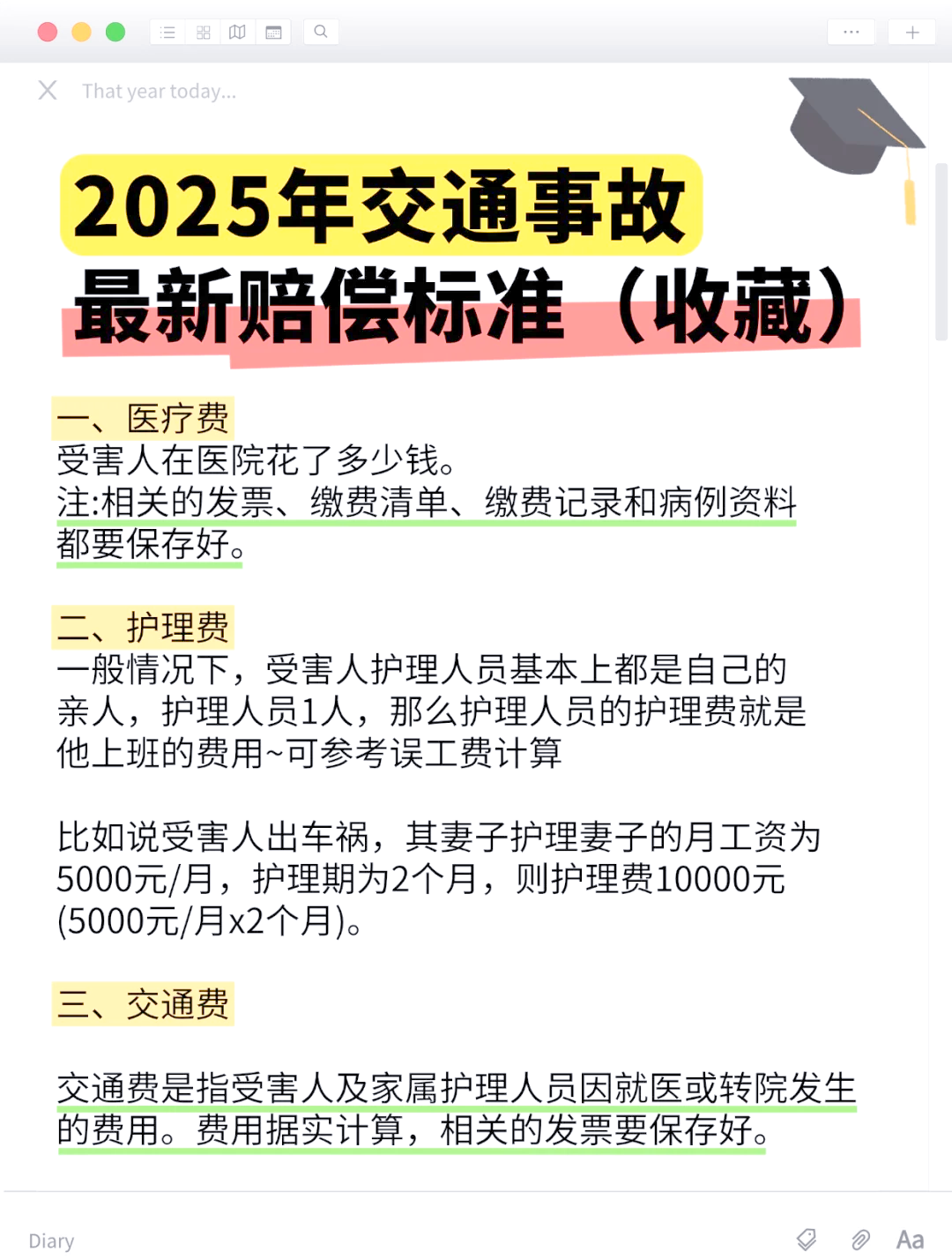This screenshot has width=952, height=1259.
Task: Create a new note with the plus button
Action: 911,32
